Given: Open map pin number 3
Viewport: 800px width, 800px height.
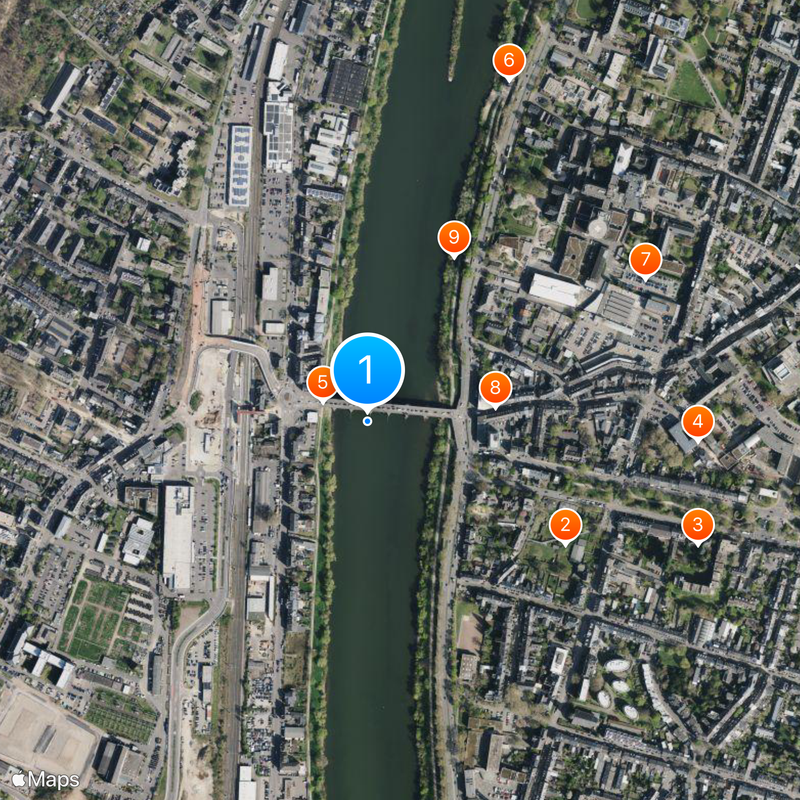Looking at the screenshot, I should tap(697, 524).
